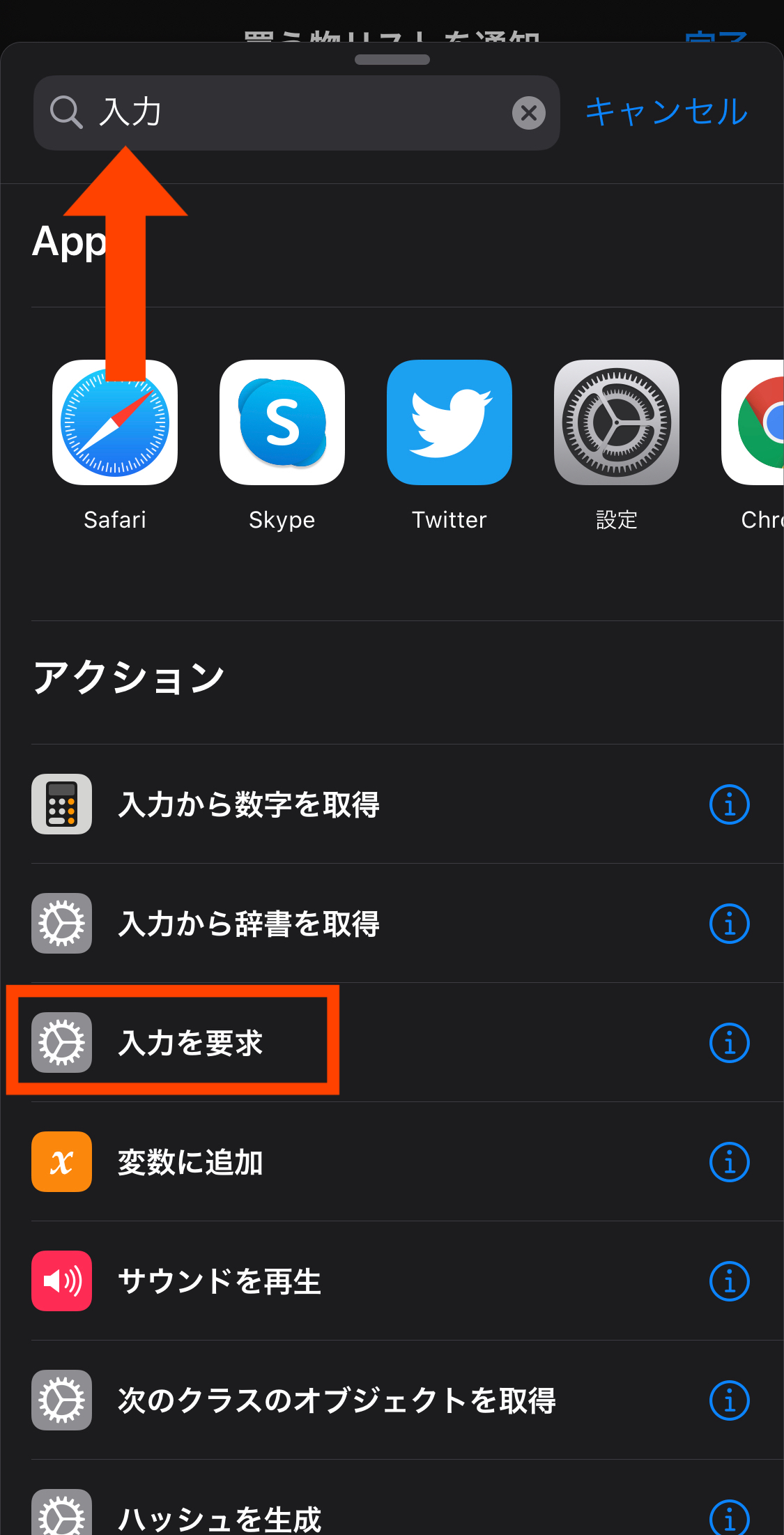Show details of 入力を要求 action
The height and width of the screenshot is (1535, 784).
[729, 1043]
